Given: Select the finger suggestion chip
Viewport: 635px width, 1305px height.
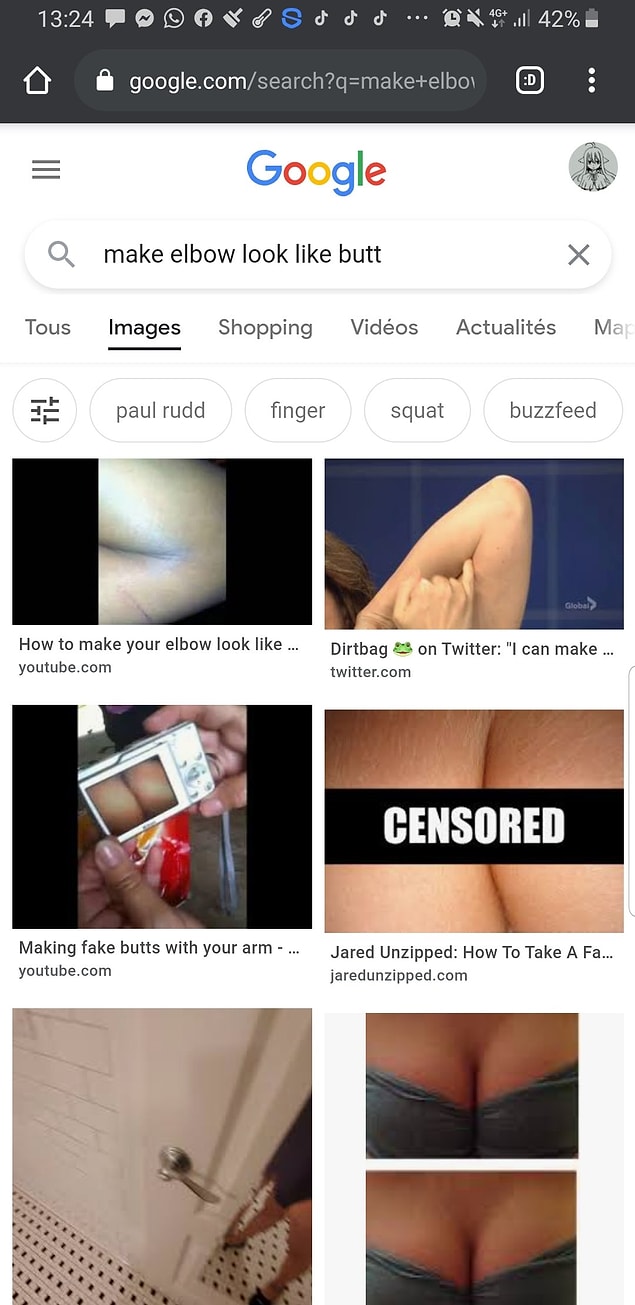Looking at the screenshot, I should pos(298,410).
